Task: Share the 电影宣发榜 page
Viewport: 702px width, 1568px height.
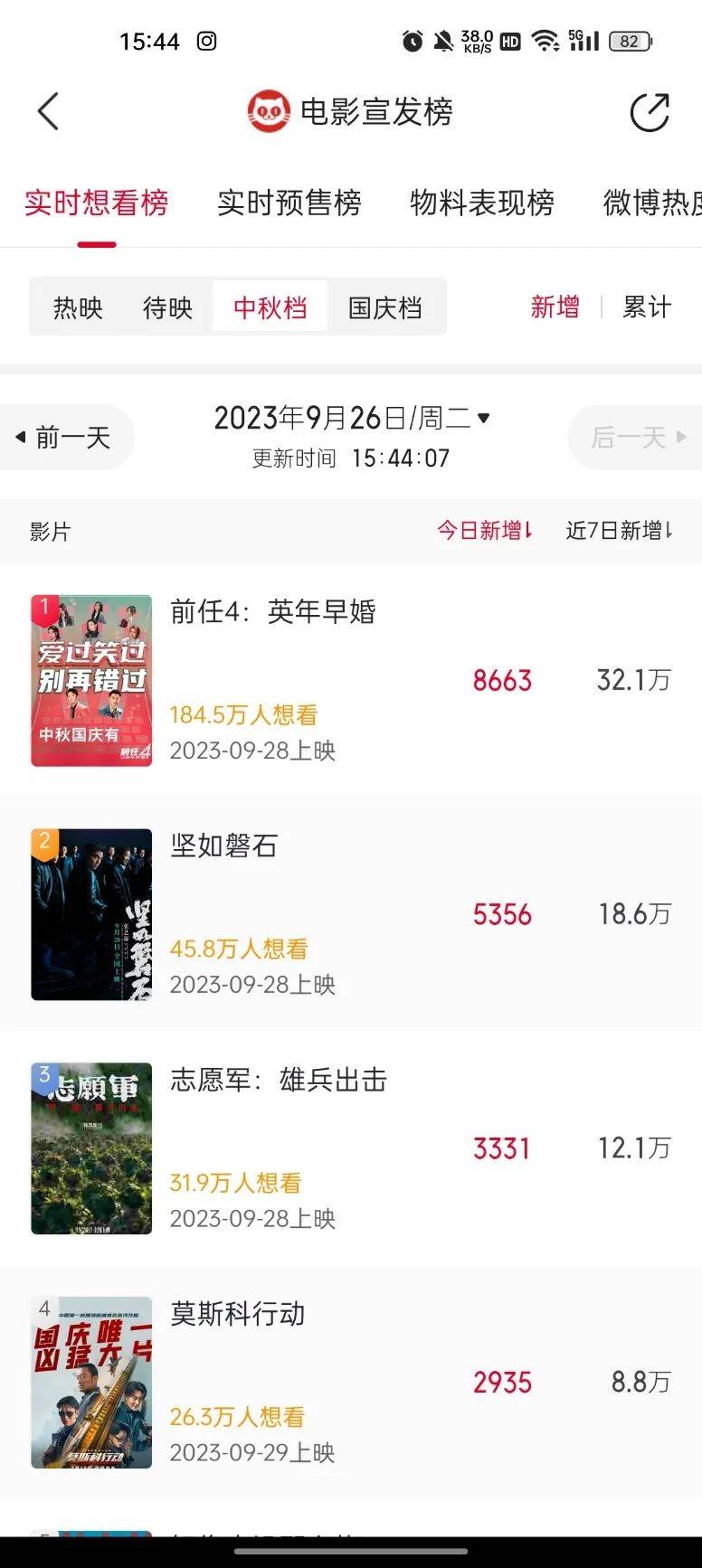Action: [649, 112]
